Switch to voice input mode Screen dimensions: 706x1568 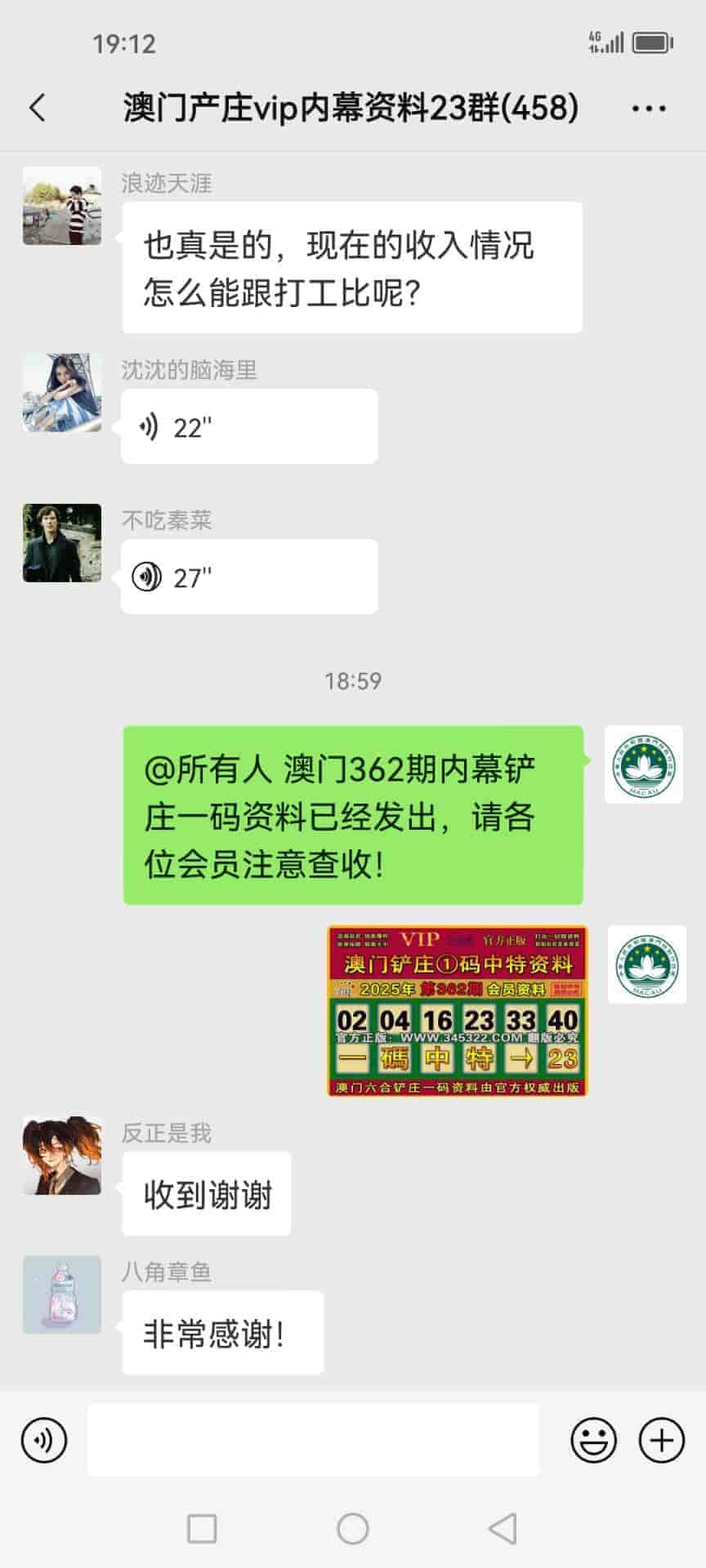click(44, 1440)
